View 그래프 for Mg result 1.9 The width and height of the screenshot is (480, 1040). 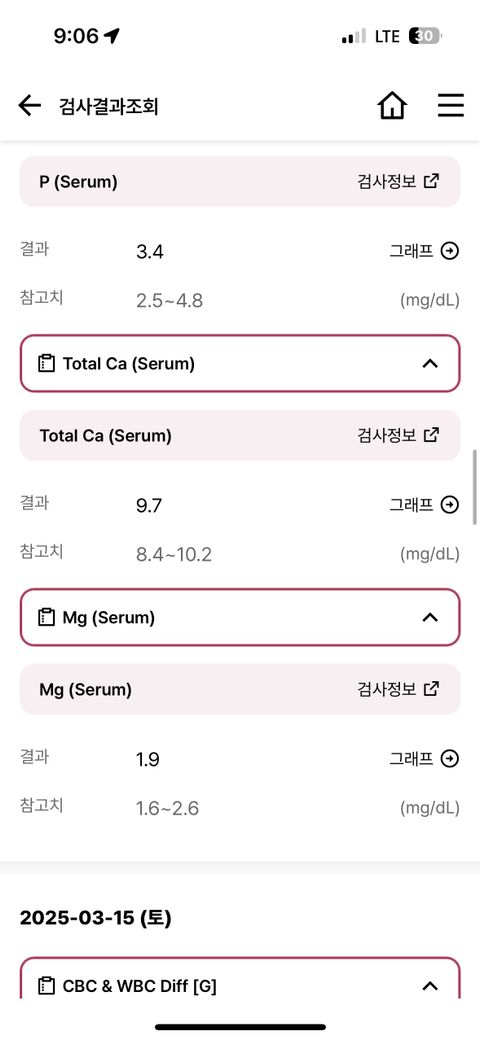[x=424, y=759]
